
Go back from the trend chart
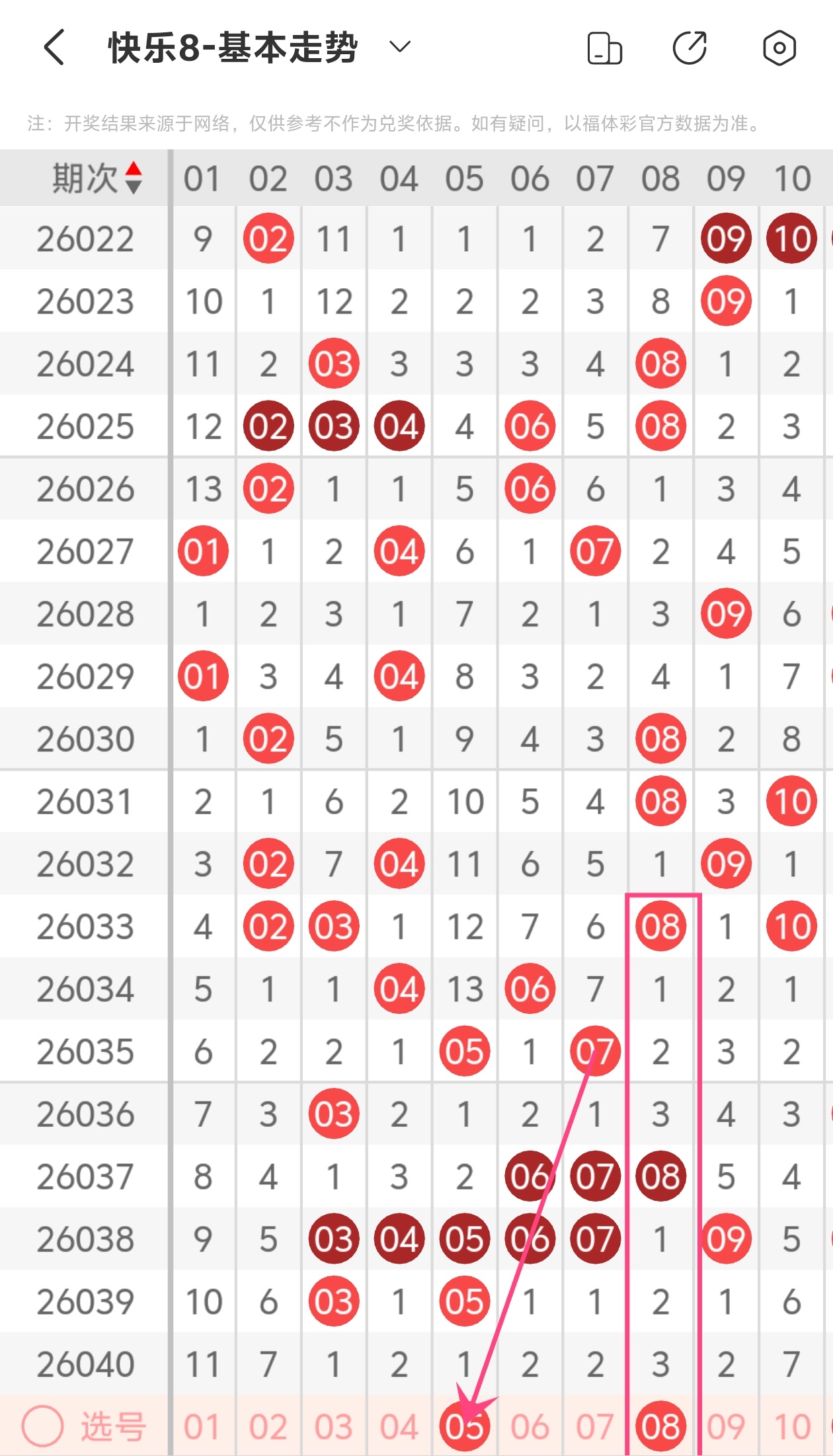coord(54,48)
